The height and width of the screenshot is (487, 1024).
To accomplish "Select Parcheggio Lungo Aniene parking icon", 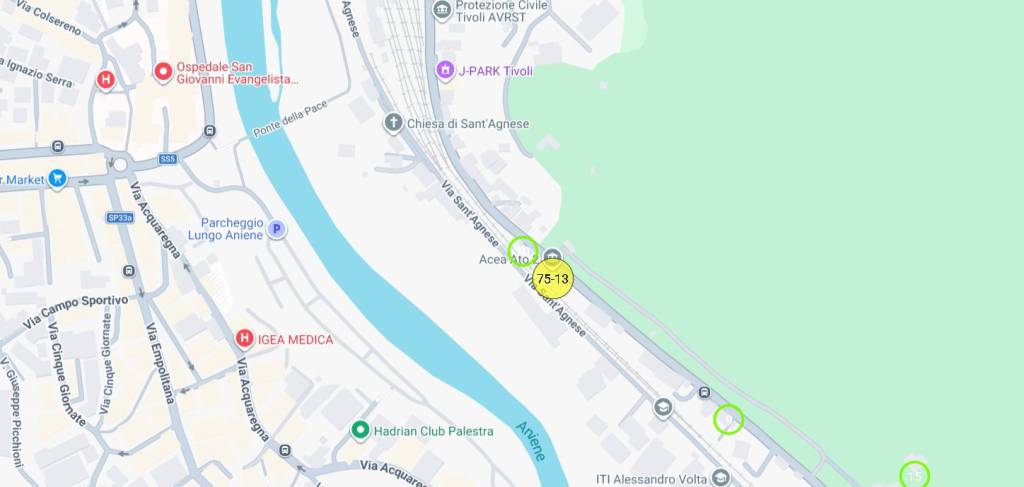I will pos(277,229).
